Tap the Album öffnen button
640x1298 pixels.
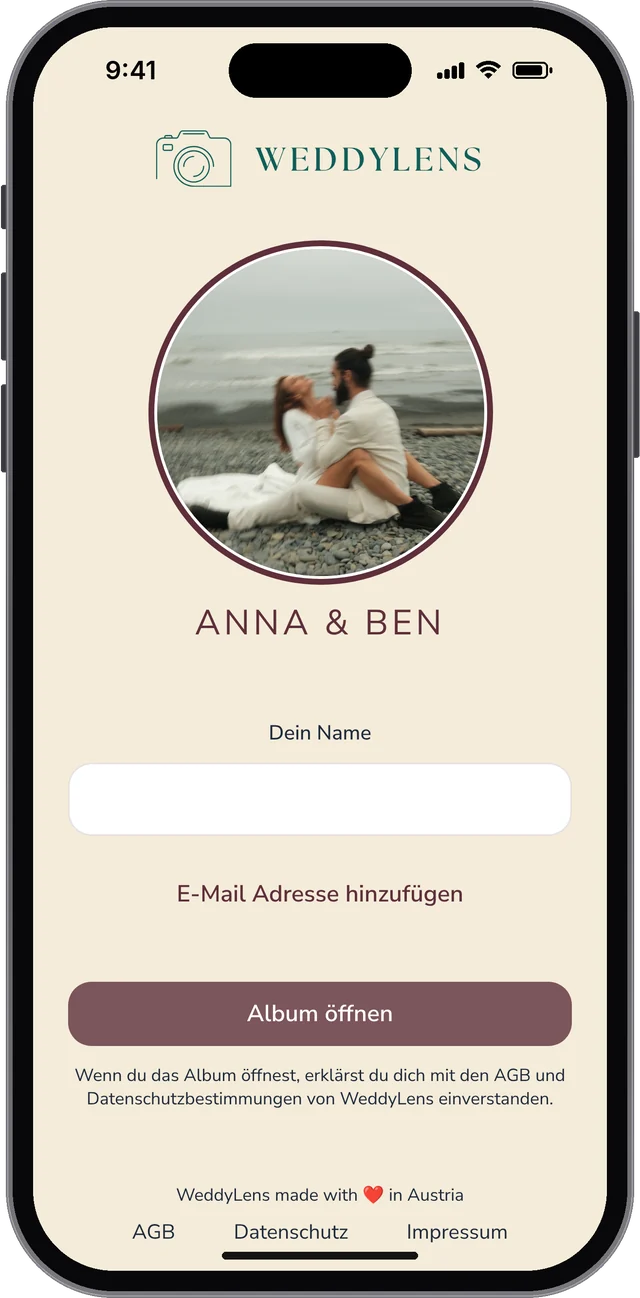tap(320, 1014)
